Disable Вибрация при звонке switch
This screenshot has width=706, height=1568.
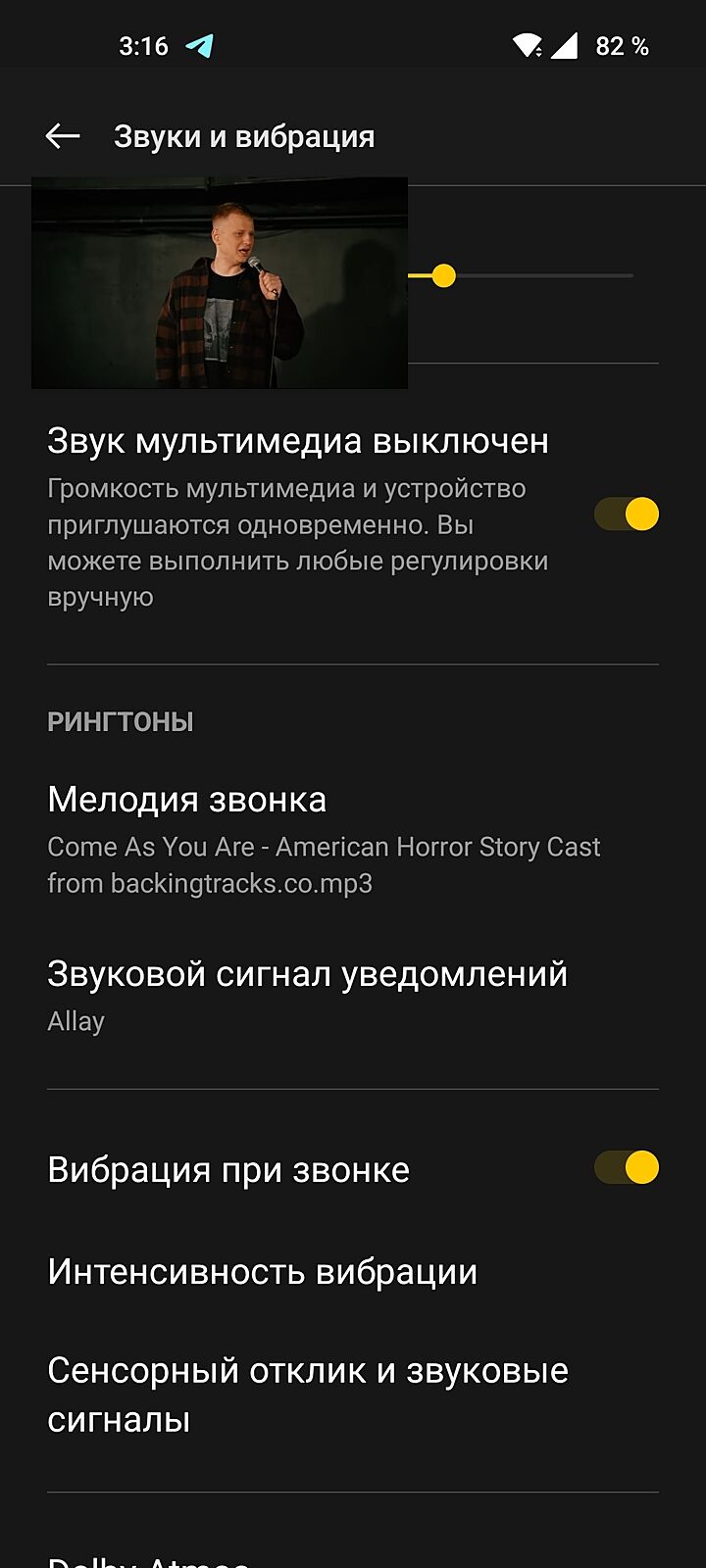click(626, 1168)
